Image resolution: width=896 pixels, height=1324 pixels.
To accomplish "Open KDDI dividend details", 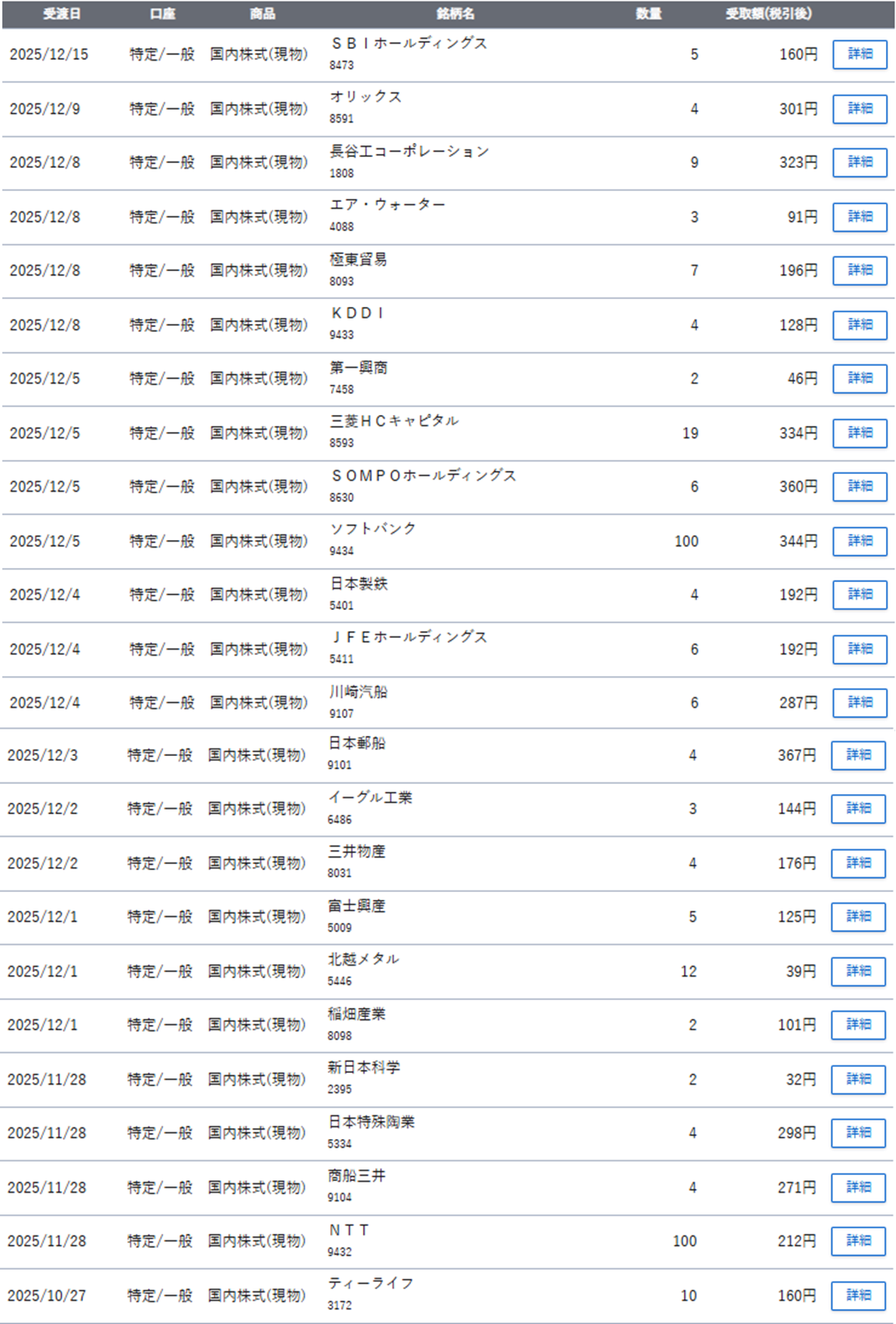I will click(859, 325).
